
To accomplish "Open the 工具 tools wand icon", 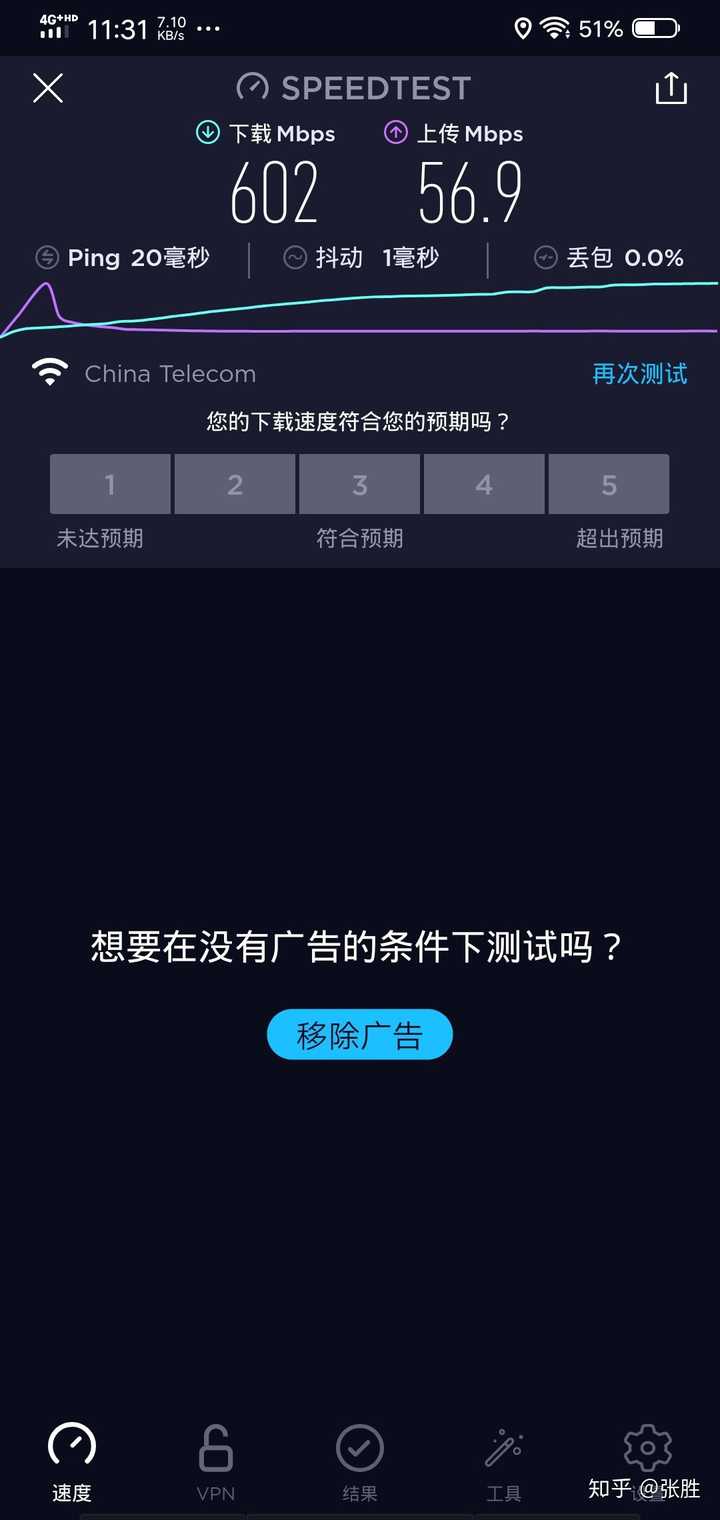I will click(503, 1447).
